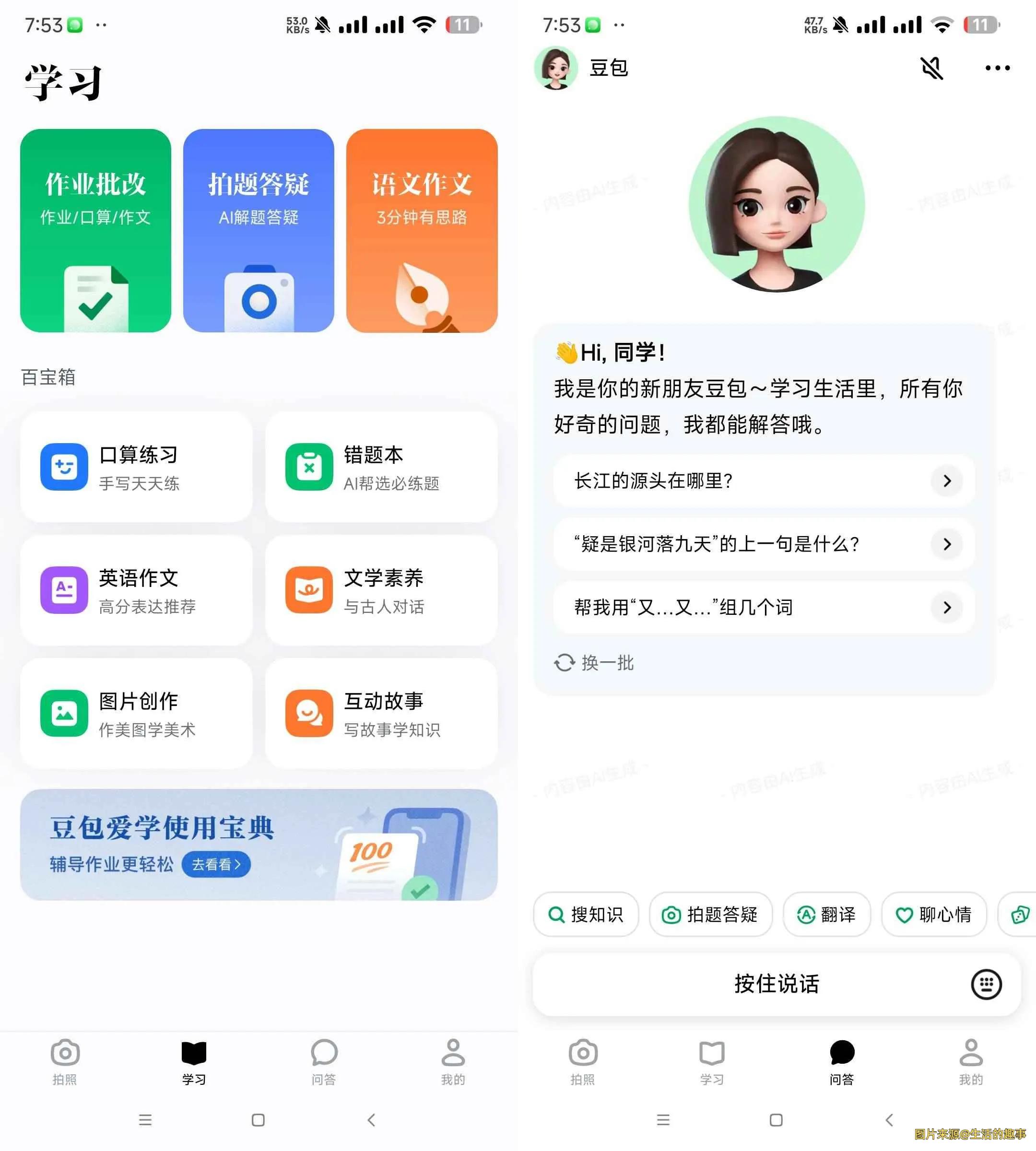Open the 作业批改 homework grading card
Screen dimensions: 1036x1151
pos(95,230)
